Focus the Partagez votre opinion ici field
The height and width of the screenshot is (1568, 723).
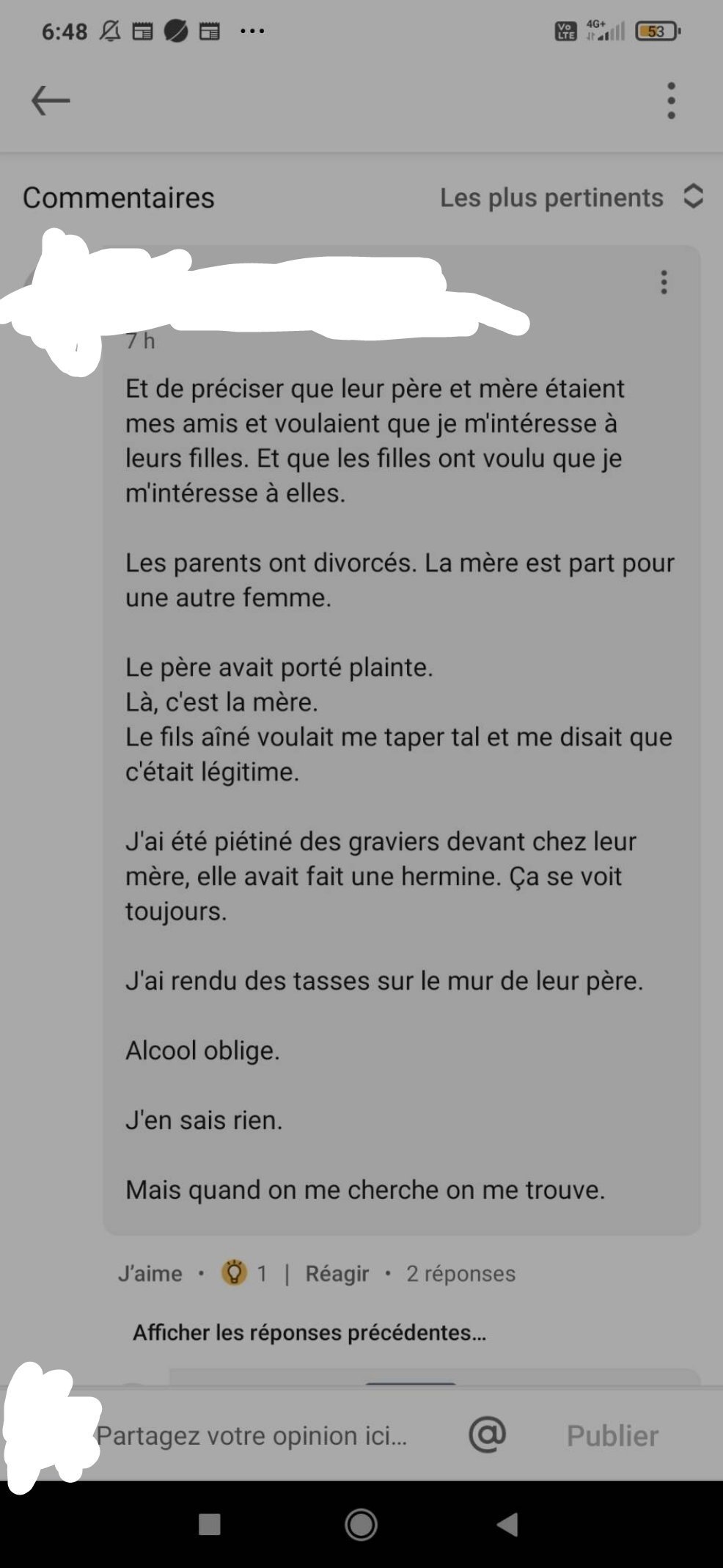click(252, 1435)
